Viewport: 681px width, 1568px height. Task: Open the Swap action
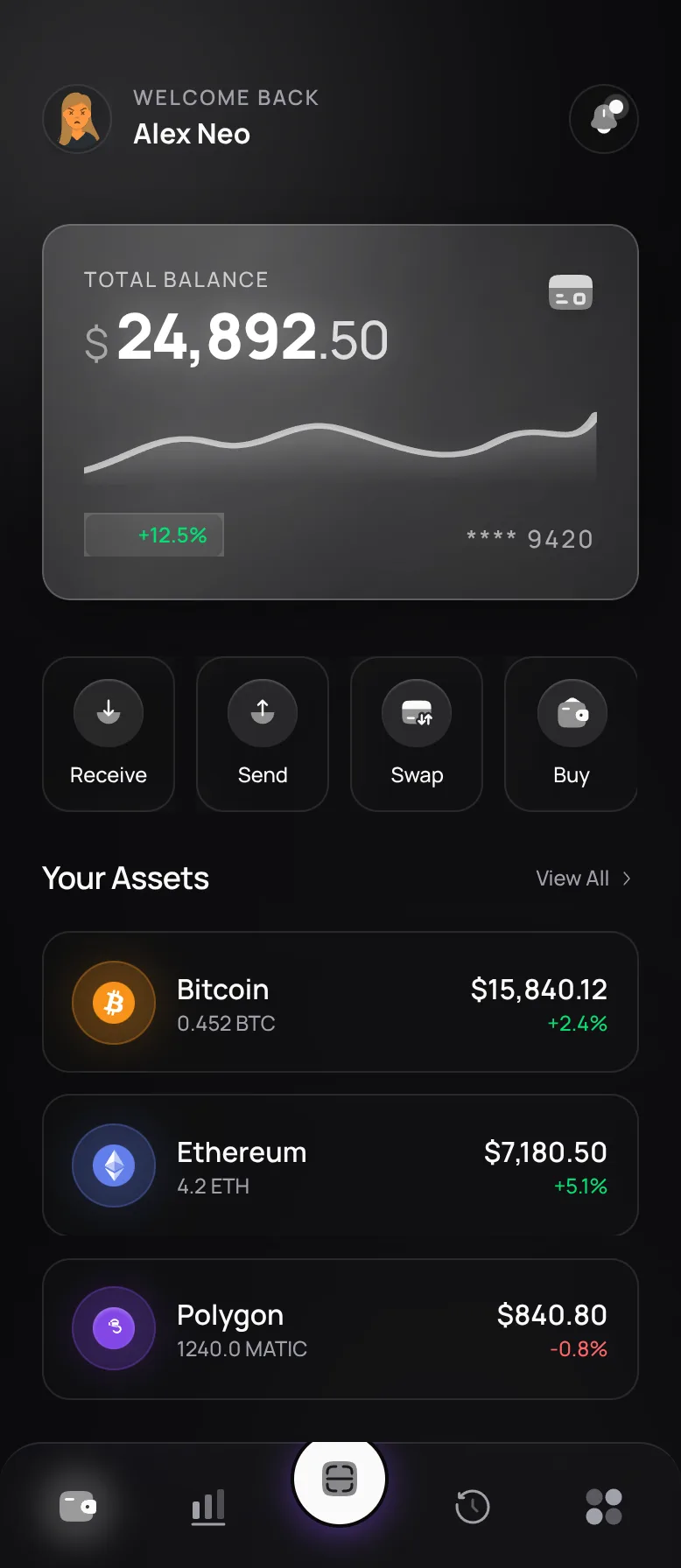pyautogui.click(x=417, y=733)
